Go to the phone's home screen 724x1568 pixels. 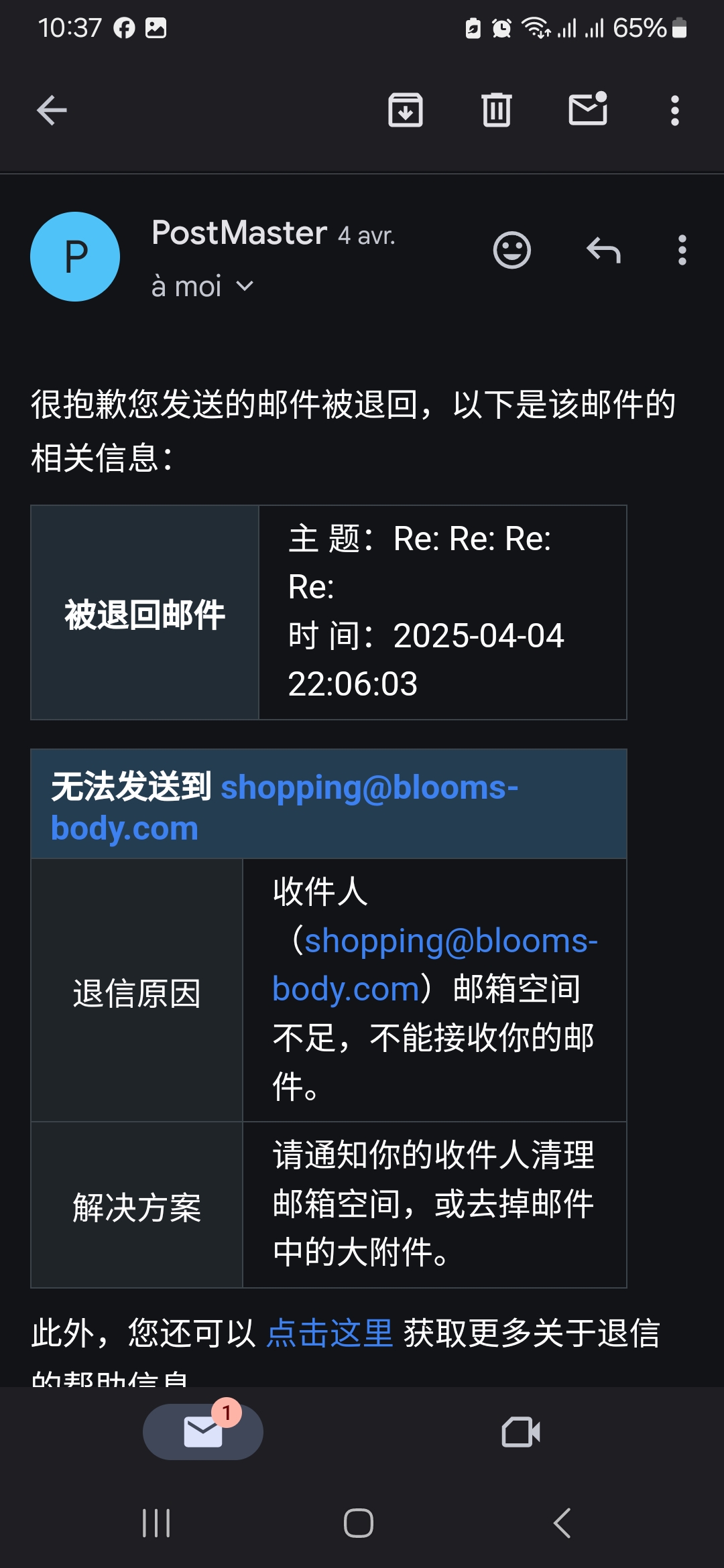tap(359, 1523)
